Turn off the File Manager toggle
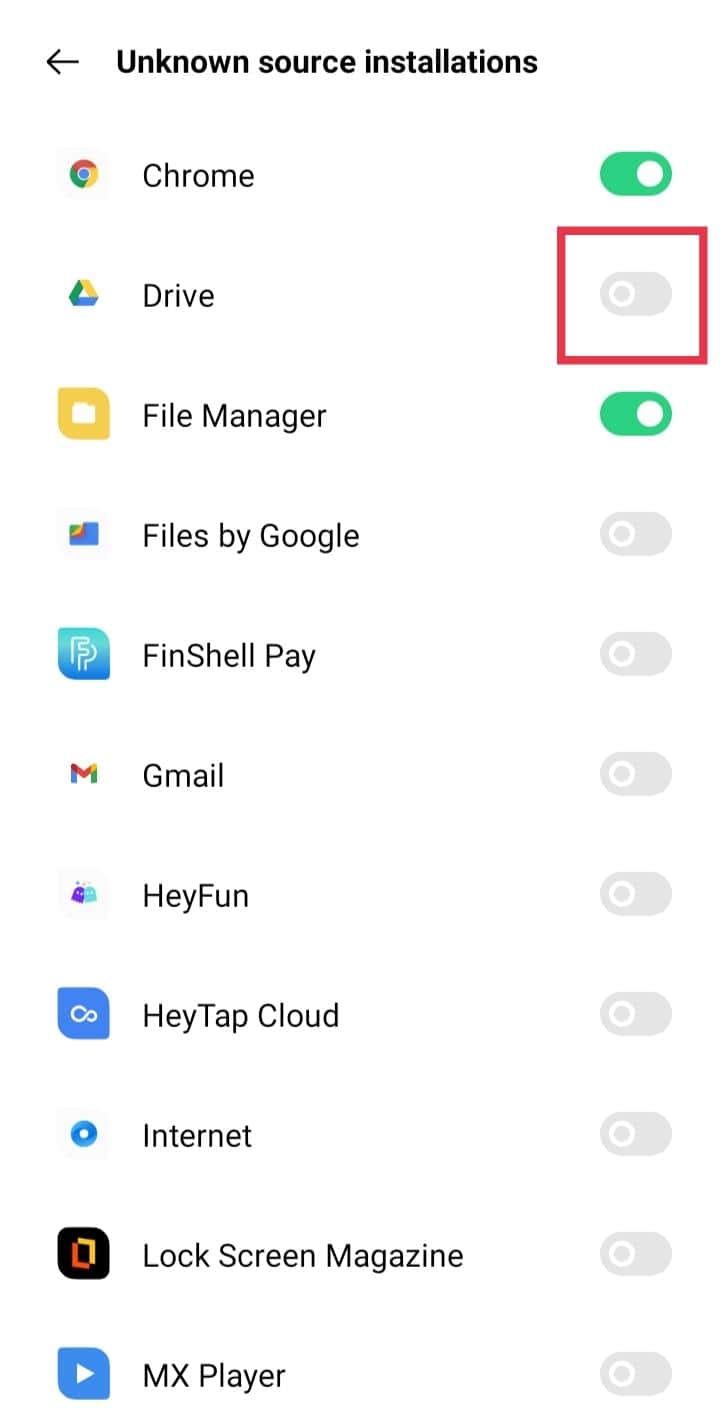 634,413
